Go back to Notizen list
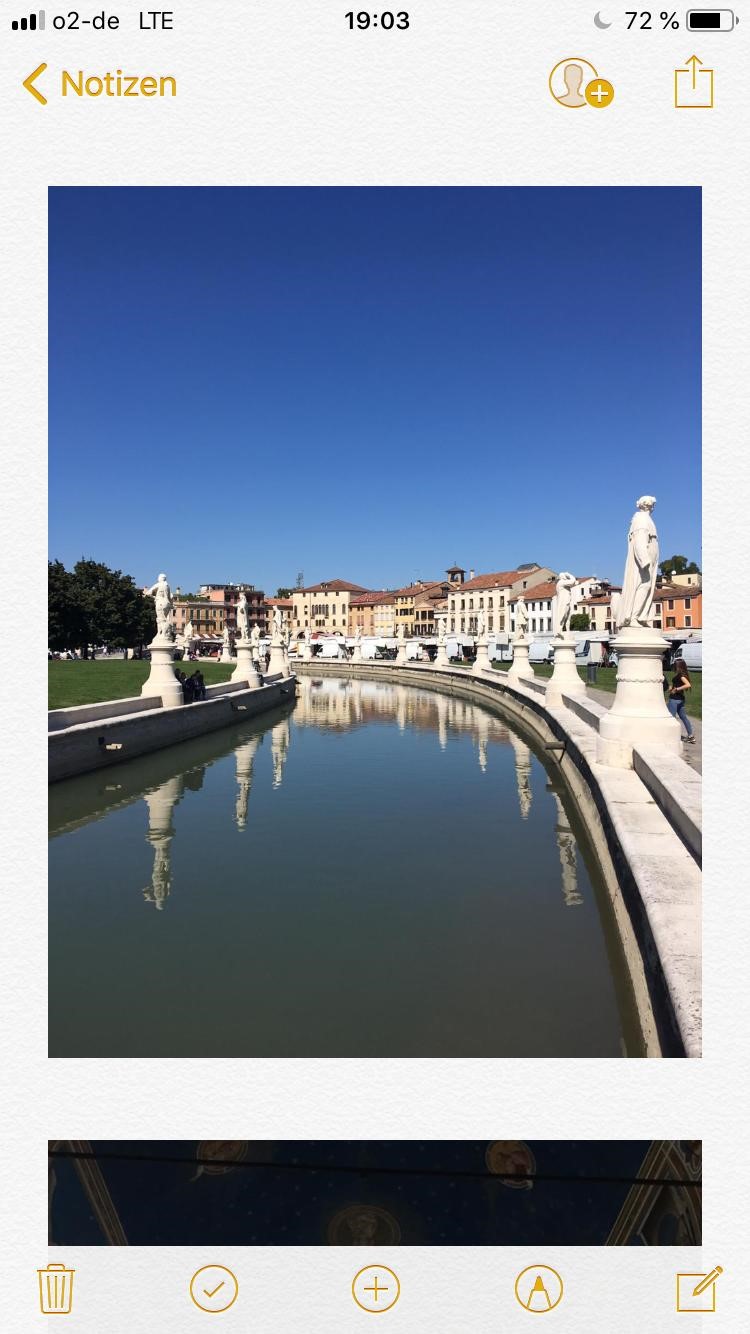This screenshot has height=1334, width=750. pyautogui.click(x=98, y=84)
